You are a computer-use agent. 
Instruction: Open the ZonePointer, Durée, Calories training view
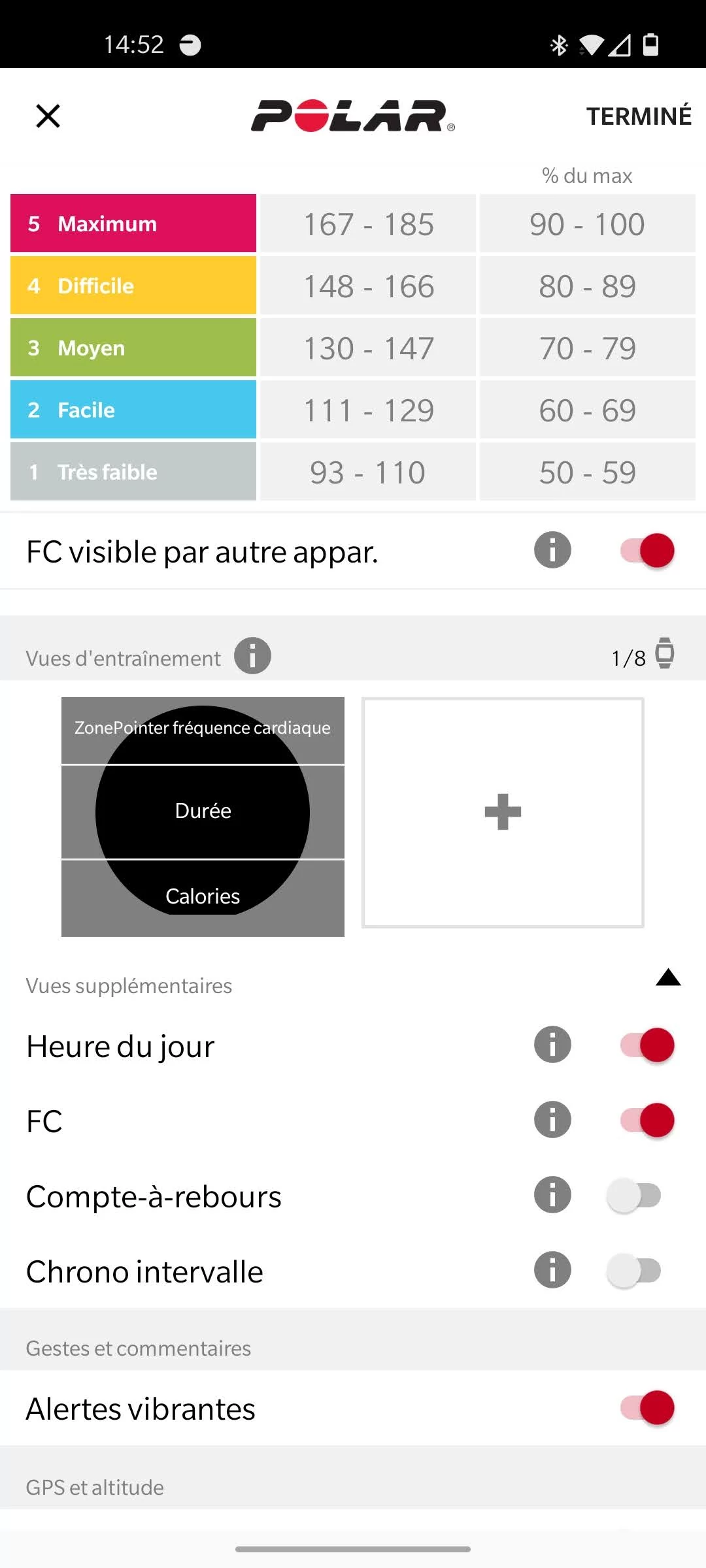pos(203,817)
